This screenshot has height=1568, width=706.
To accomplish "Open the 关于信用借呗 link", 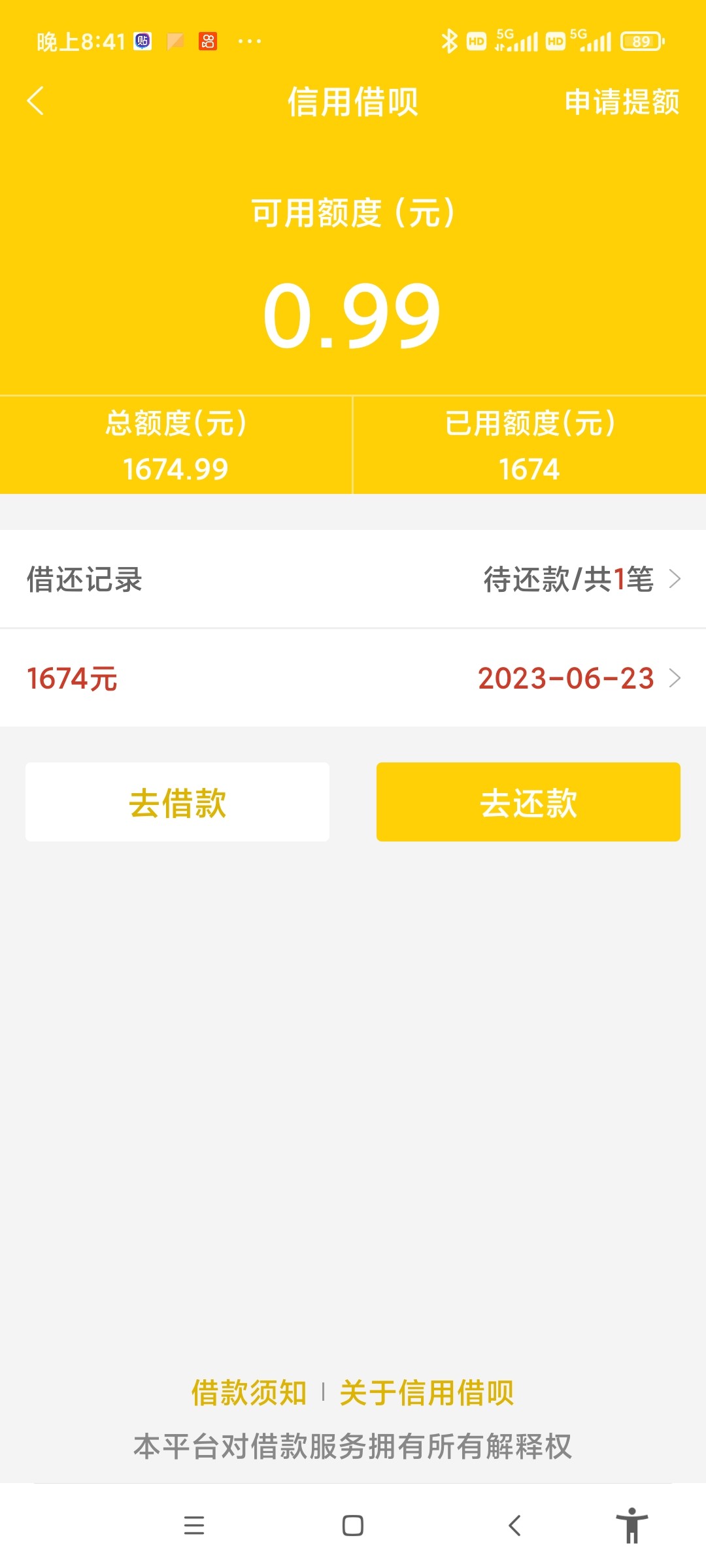I will [427, 1393].
